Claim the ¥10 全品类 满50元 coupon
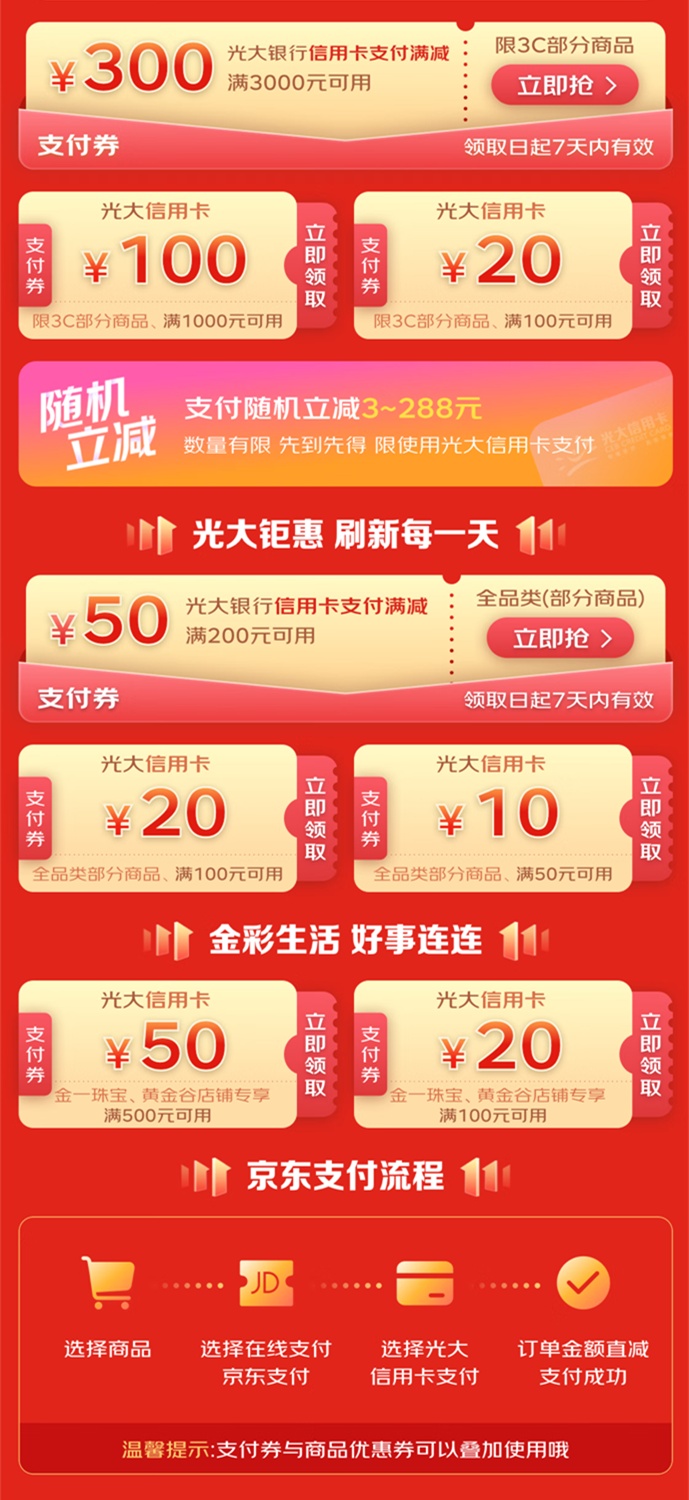689x1500 pixels. (x=651, y=818)
